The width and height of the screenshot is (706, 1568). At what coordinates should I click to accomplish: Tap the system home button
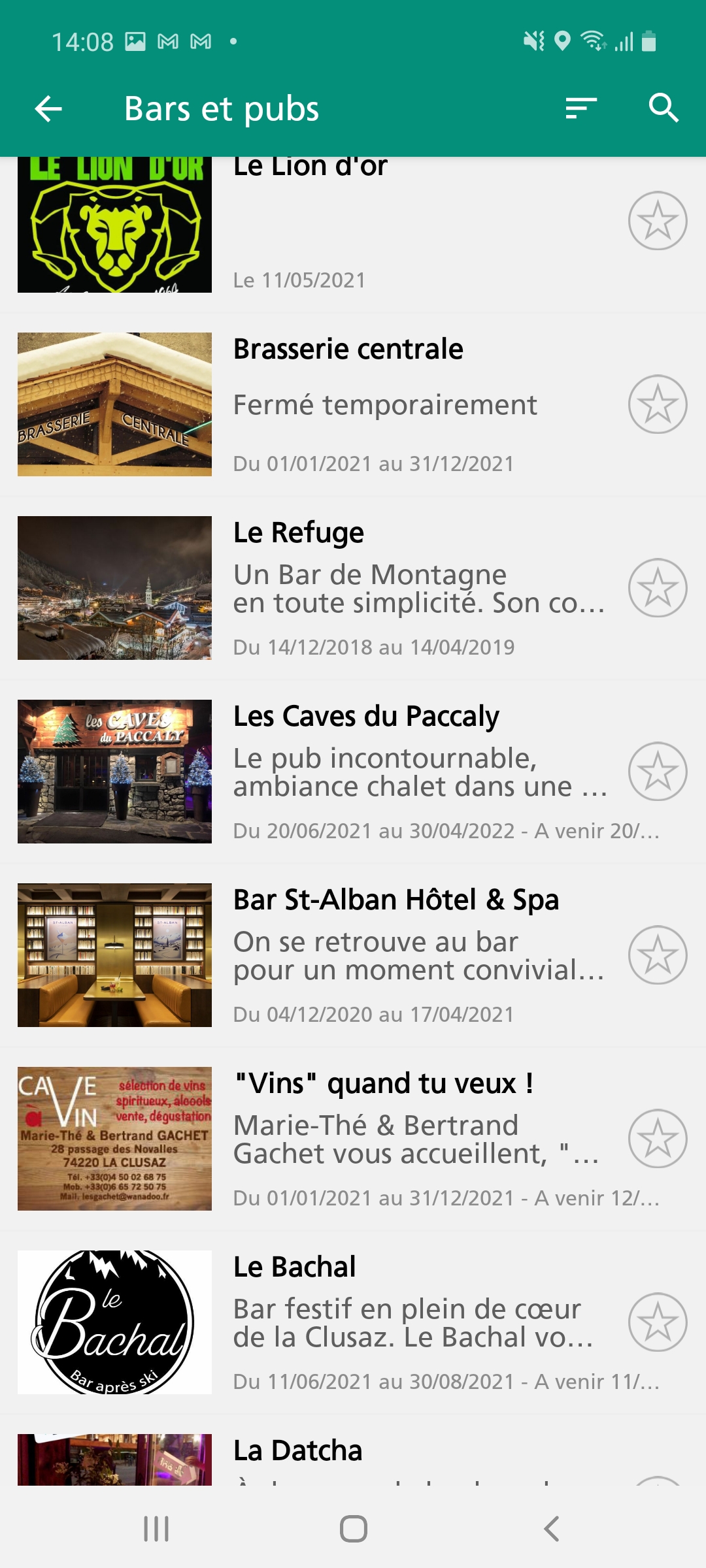[x=353, y=1529]
